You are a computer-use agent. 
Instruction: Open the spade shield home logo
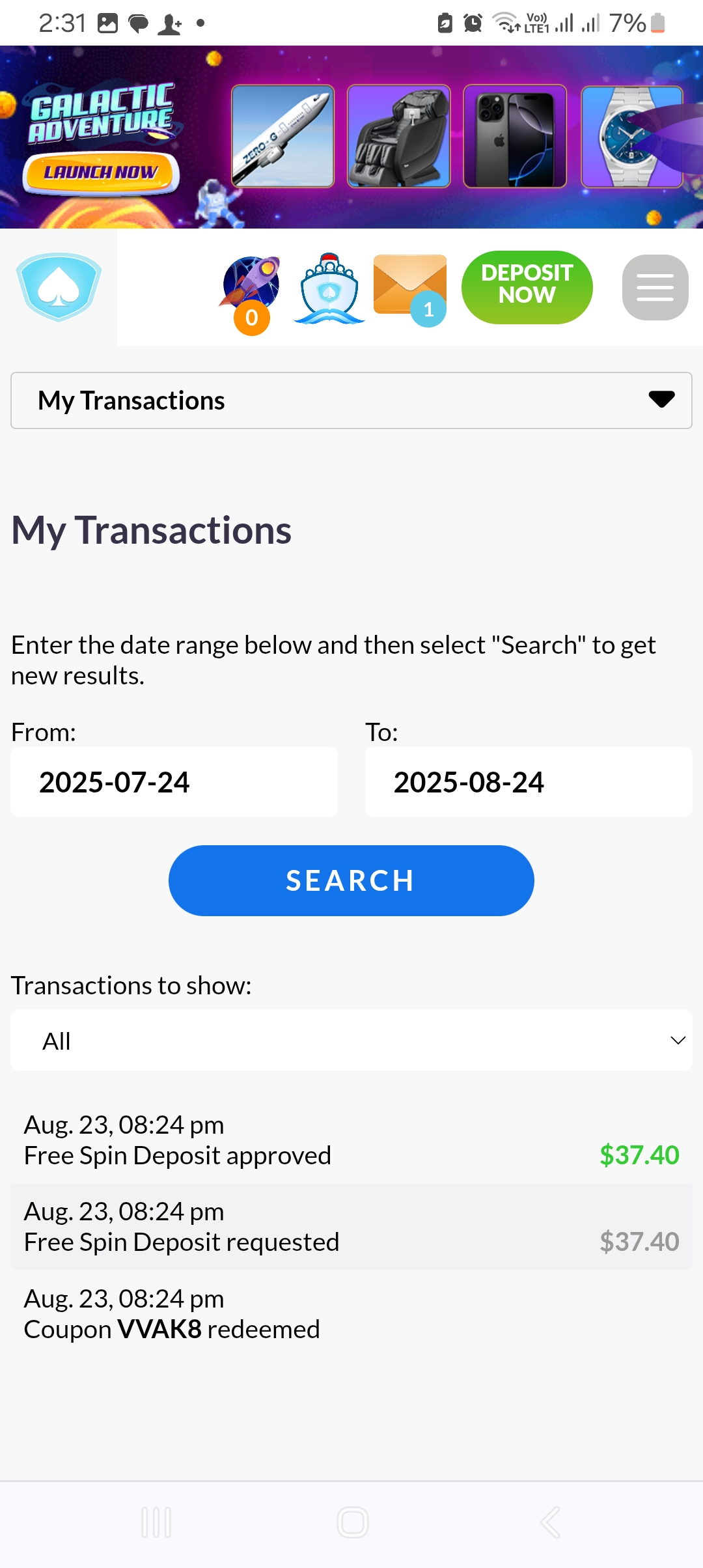tap(59, 287)
